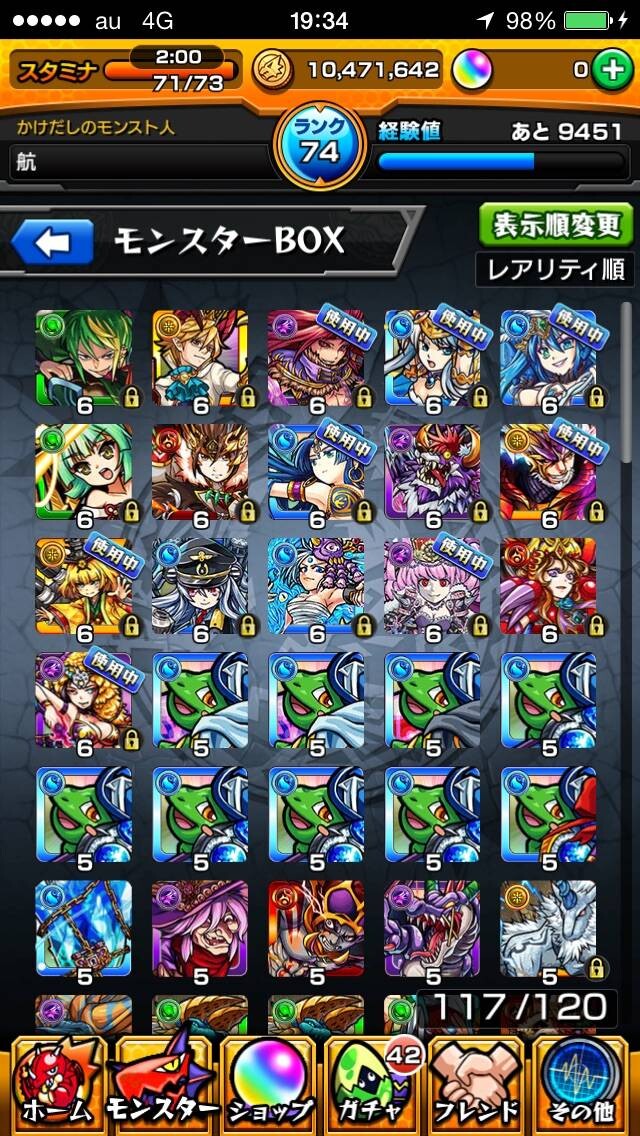The width and height of the screenshot is (640, 1136).
Task: Go back with the blue arrow button
Action: pyautogui.click(x=52, y=242)
